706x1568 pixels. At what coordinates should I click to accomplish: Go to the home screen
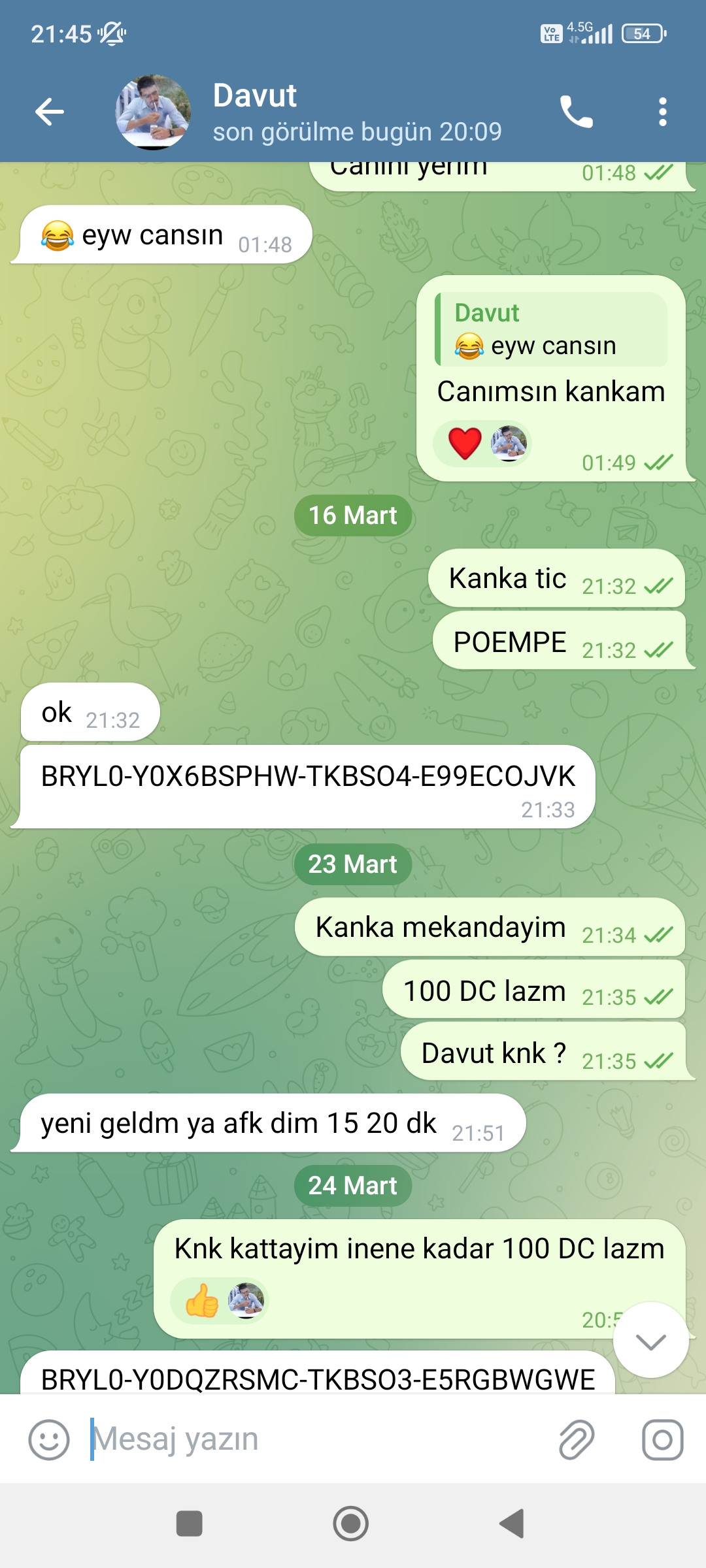[351, 1524]
